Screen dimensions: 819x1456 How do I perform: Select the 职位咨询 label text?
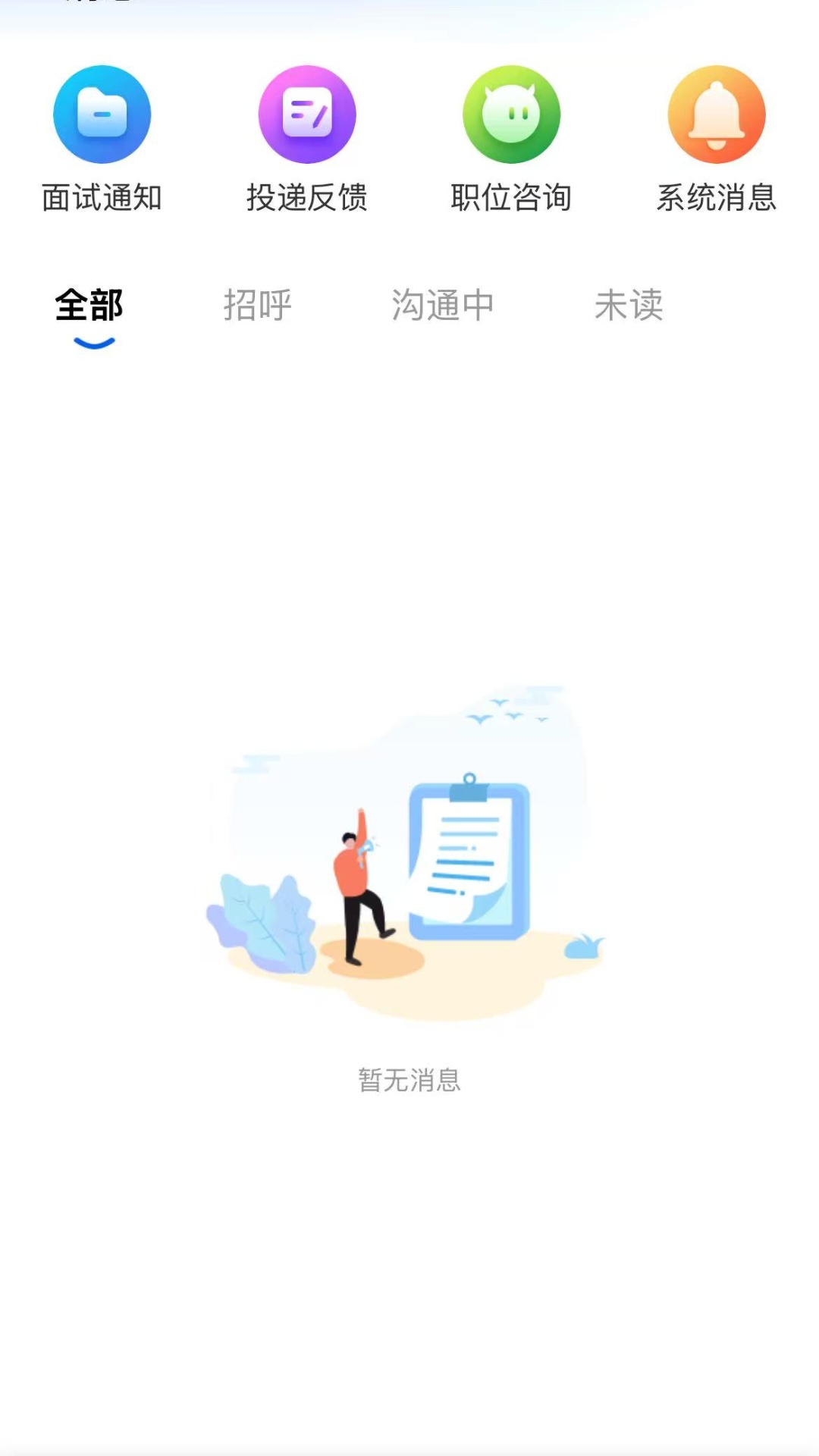coord(512,197)
